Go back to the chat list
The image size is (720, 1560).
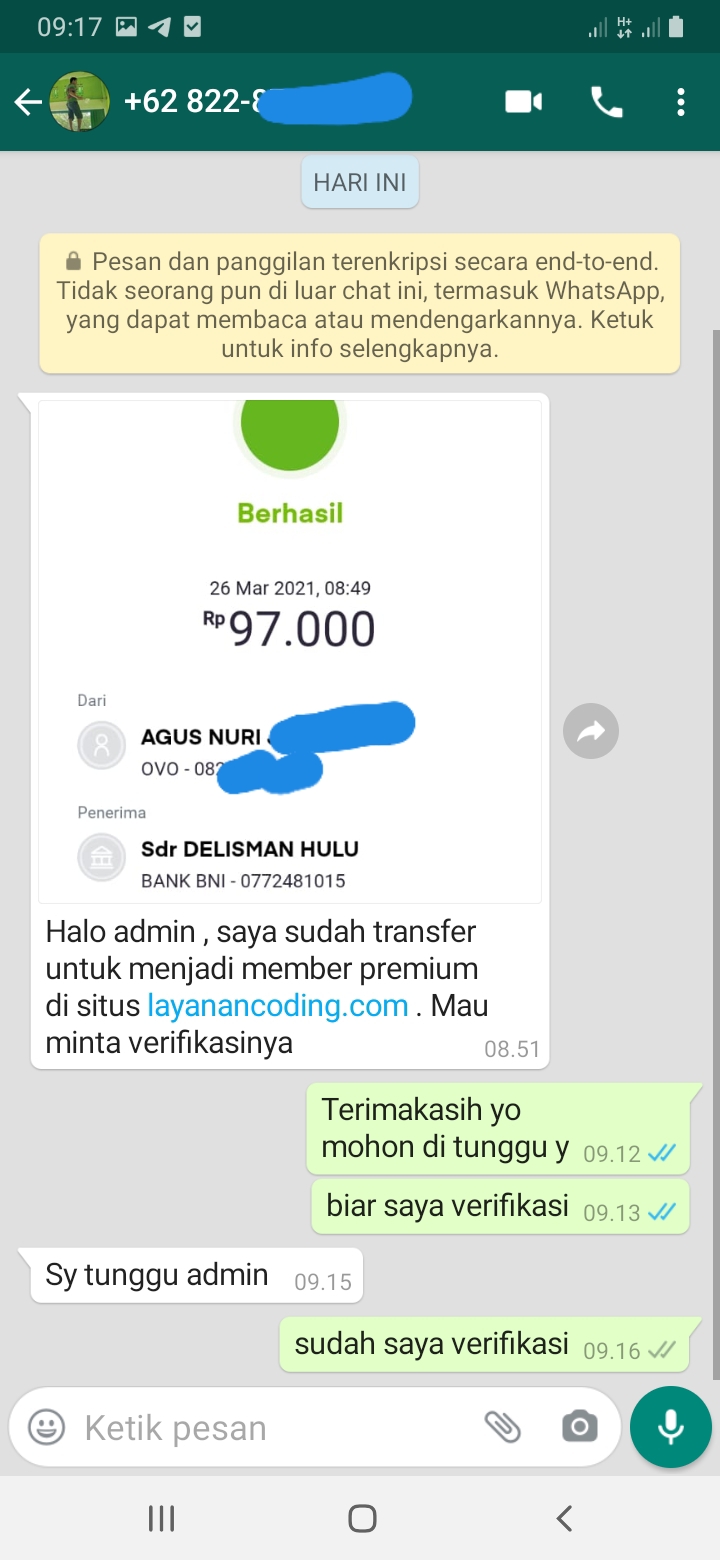pyautogui.click(x=27, y=102)
